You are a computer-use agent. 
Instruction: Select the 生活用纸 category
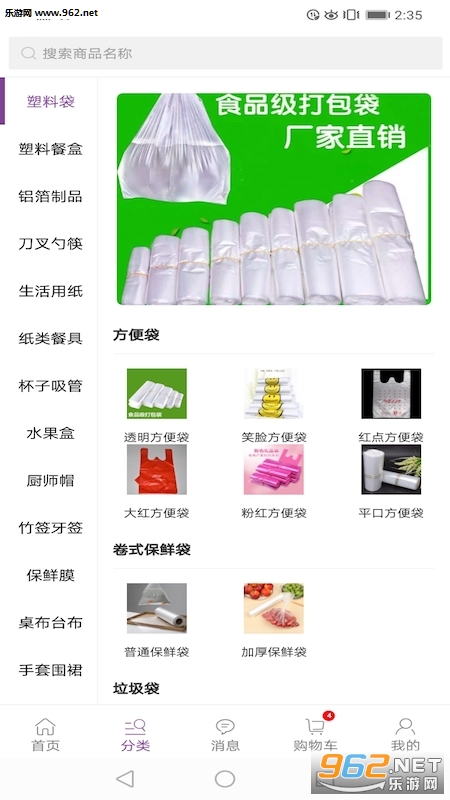(51, 291)
